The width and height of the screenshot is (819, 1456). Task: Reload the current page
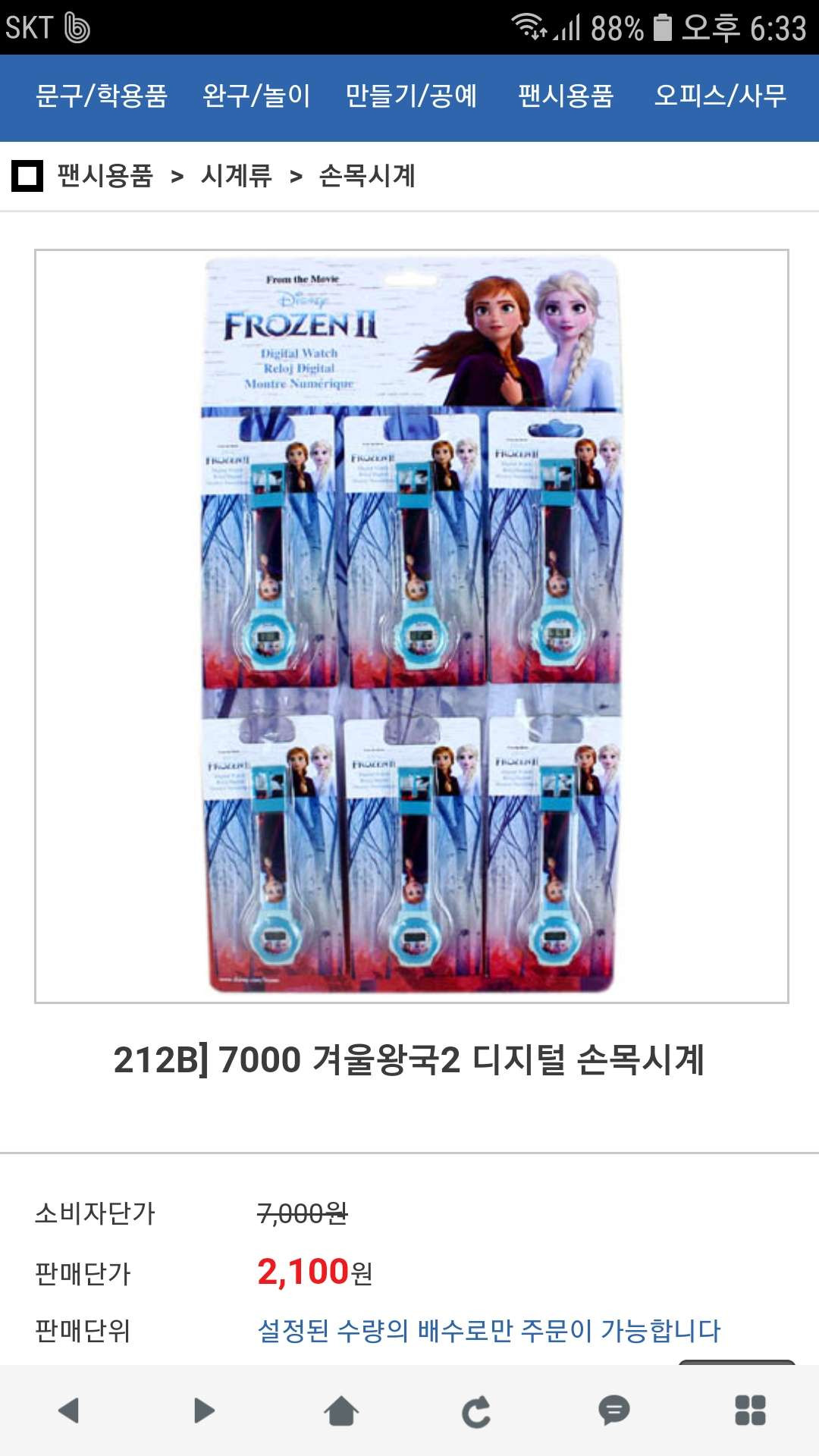click(x=477, y=1411)
